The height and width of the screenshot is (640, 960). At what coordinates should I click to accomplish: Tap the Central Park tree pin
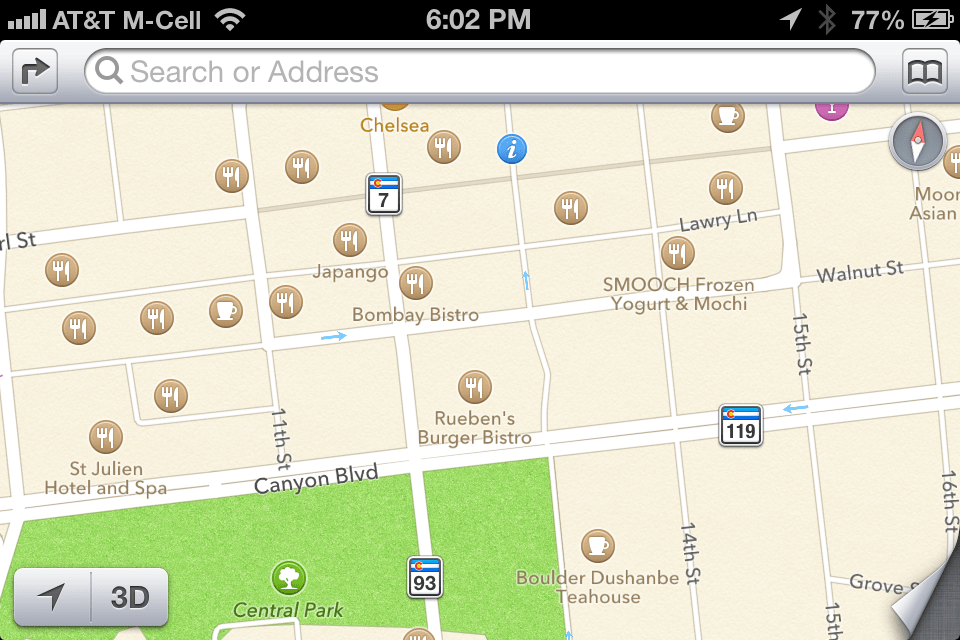289,577
